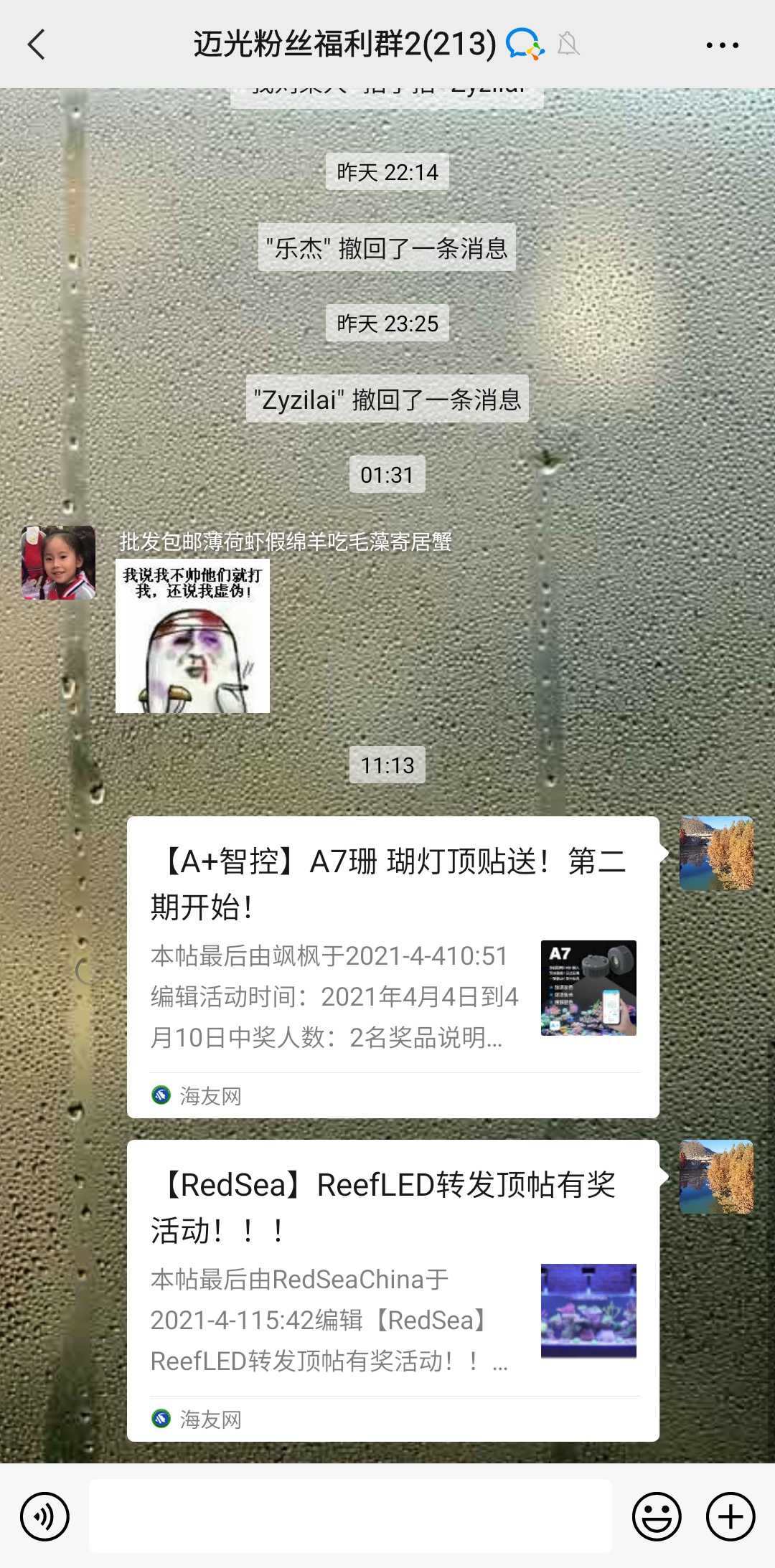Open the RedSea ReefLED shared link card
Image resolution: width=775 pixels, height=1568 pixels.
pos(393,1289)
